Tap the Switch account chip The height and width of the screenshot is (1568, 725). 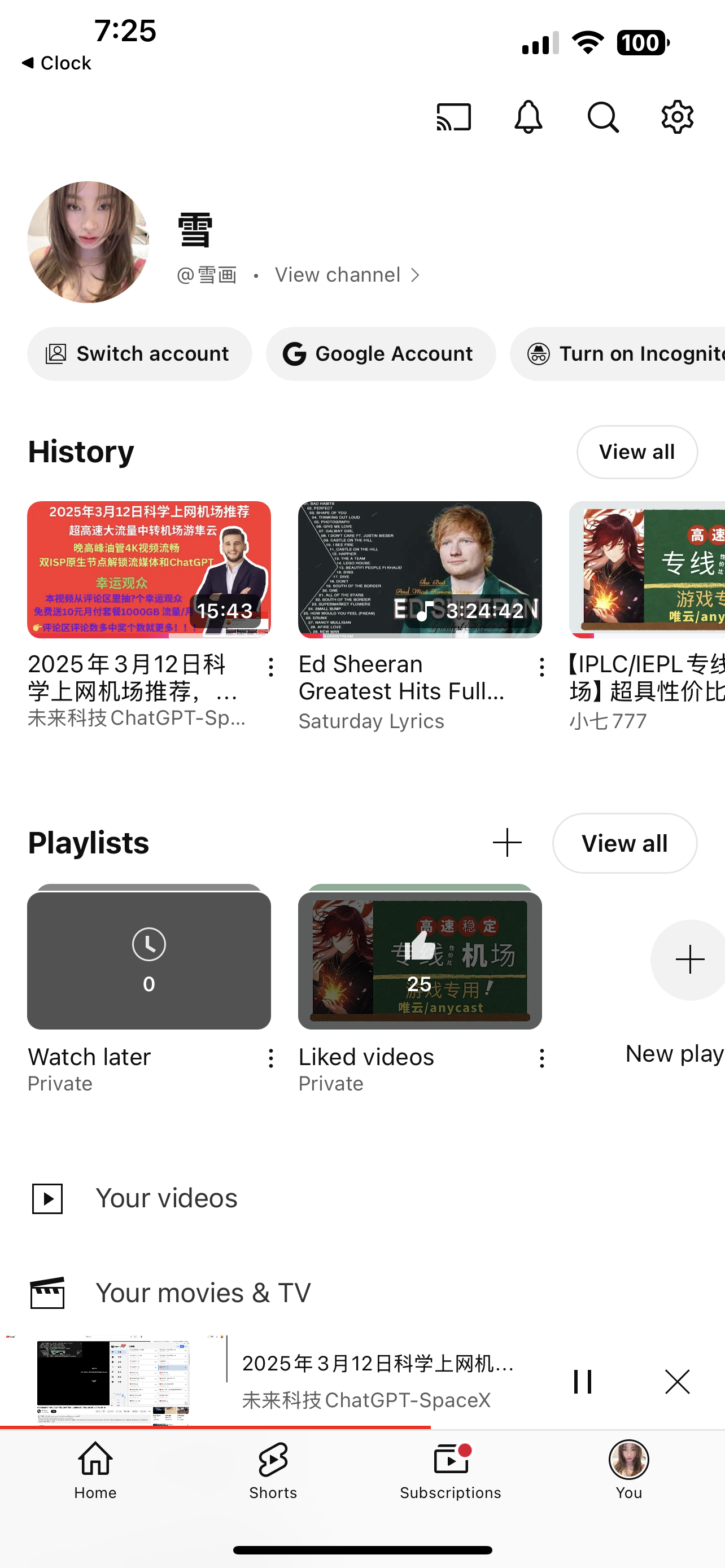pyautogui.click(x=139, y=354)
